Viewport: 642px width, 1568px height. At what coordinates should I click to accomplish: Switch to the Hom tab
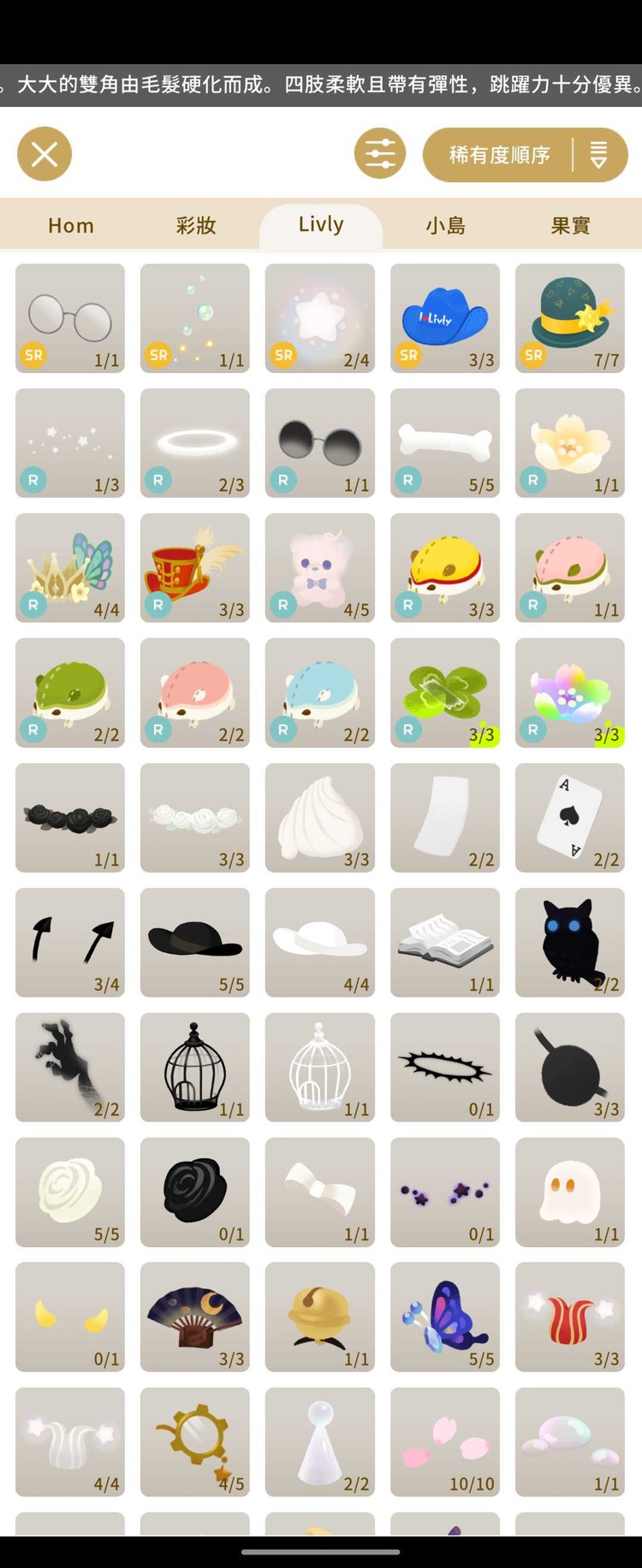pyautogui.click(x=71, y=226)
